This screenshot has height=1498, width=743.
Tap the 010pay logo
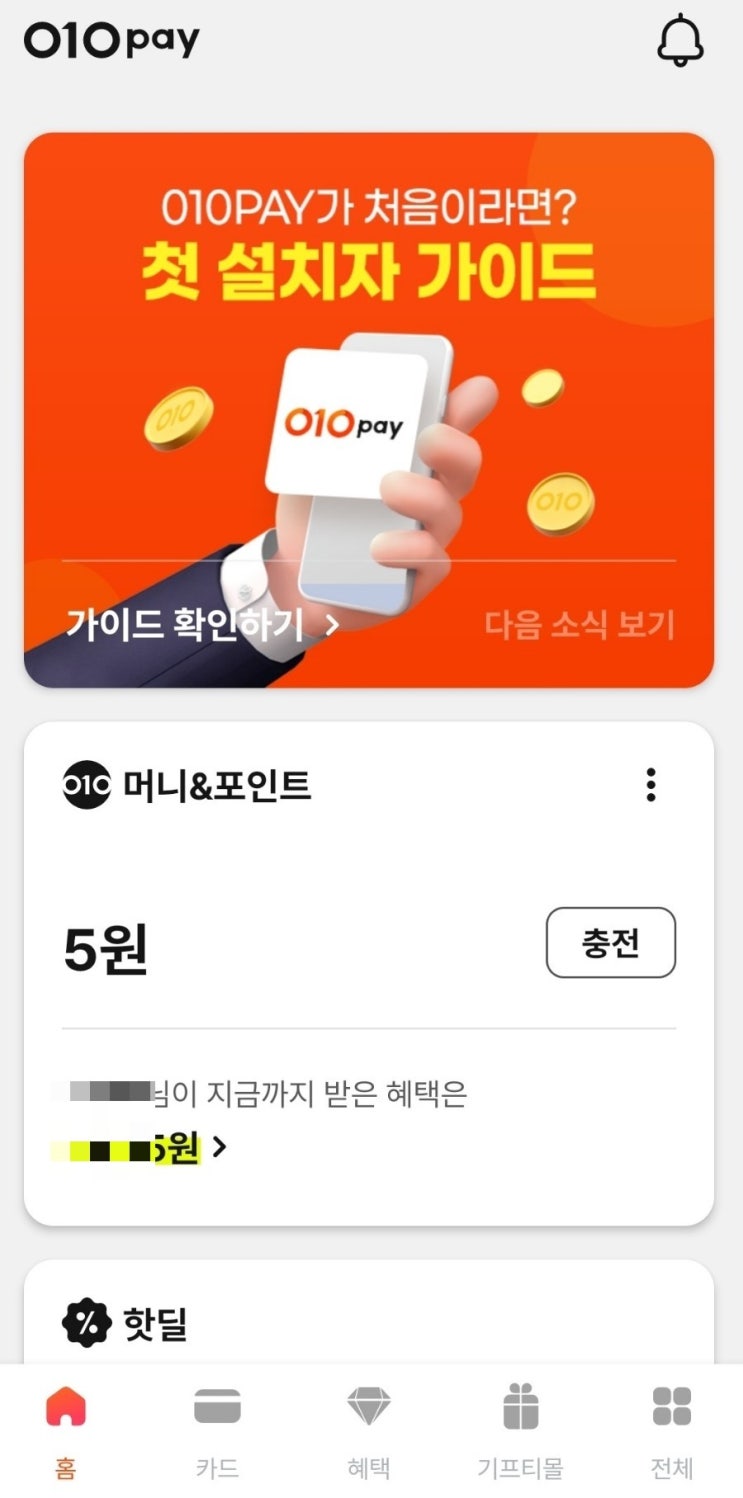[110, 38]
